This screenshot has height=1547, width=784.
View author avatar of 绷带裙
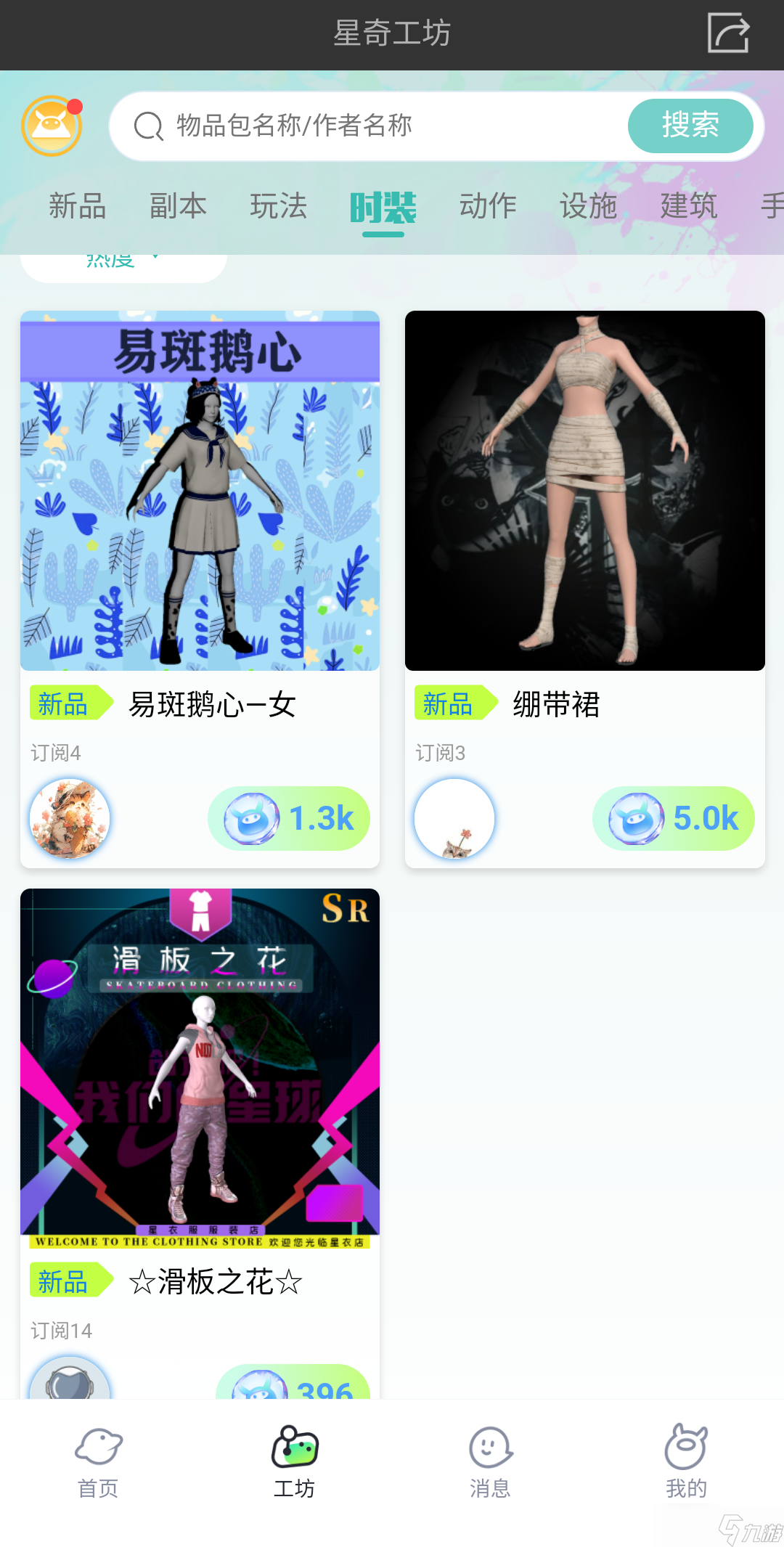(454, 819)
